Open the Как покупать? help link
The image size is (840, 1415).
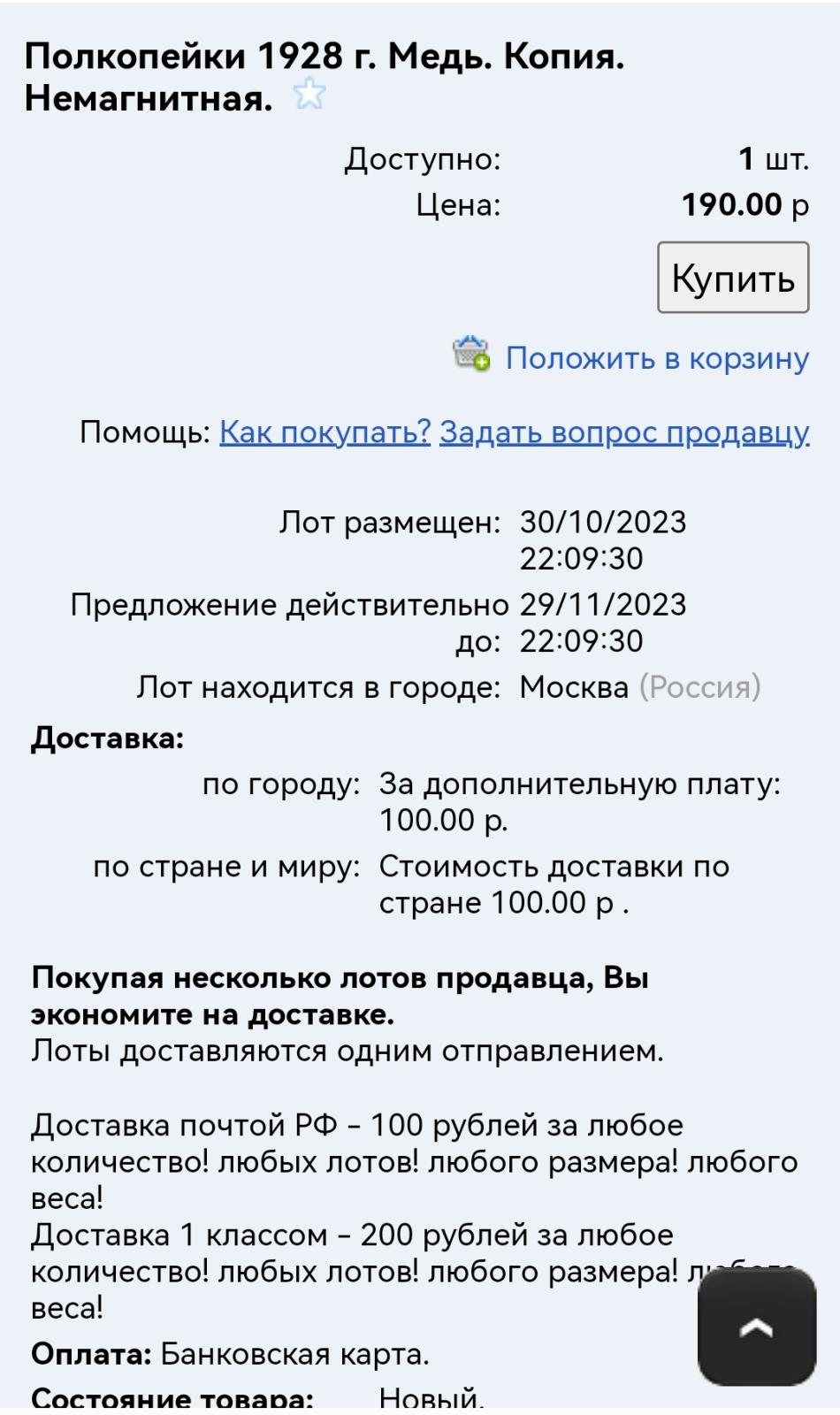pyautogui.click(x=325, y=432)
